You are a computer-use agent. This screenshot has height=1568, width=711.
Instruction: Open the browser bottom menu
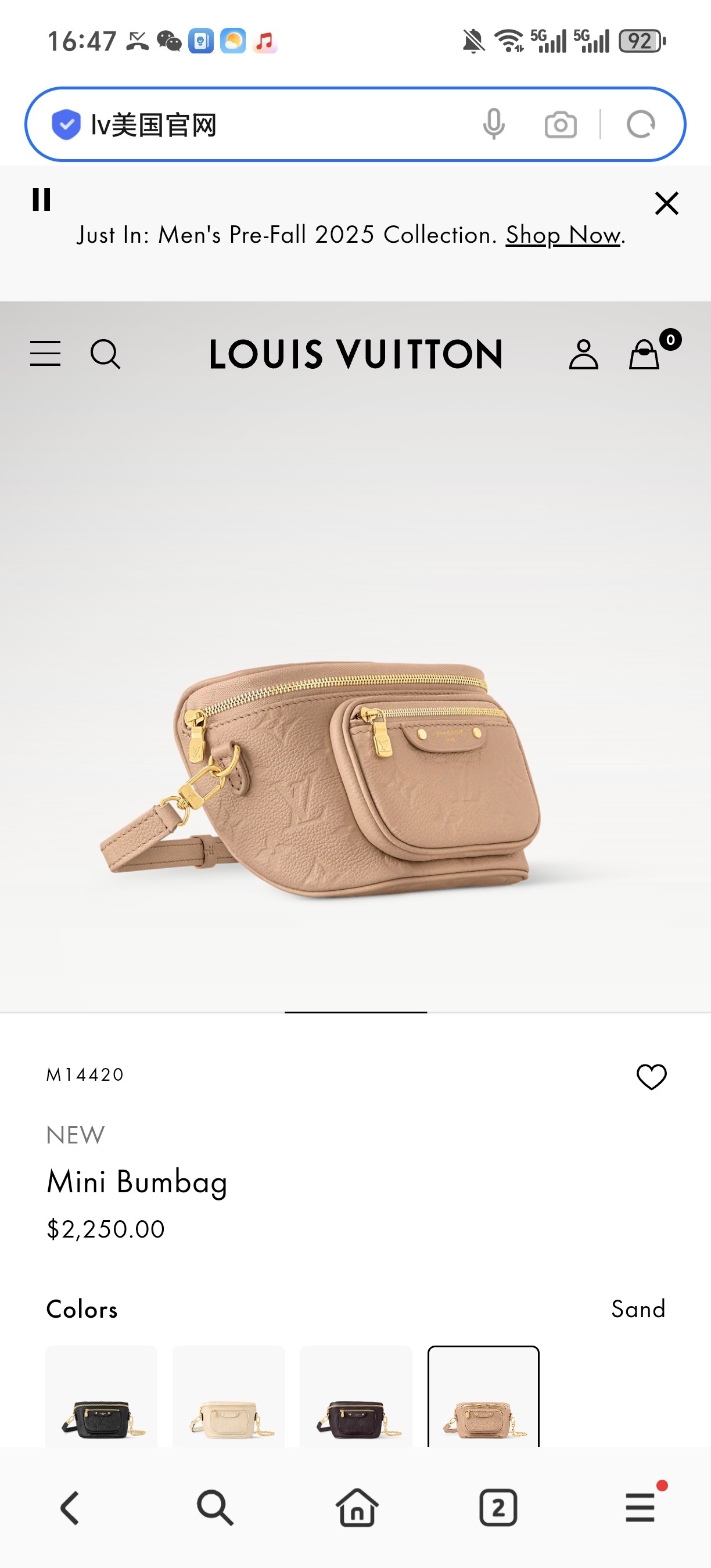pos(640,1508)
